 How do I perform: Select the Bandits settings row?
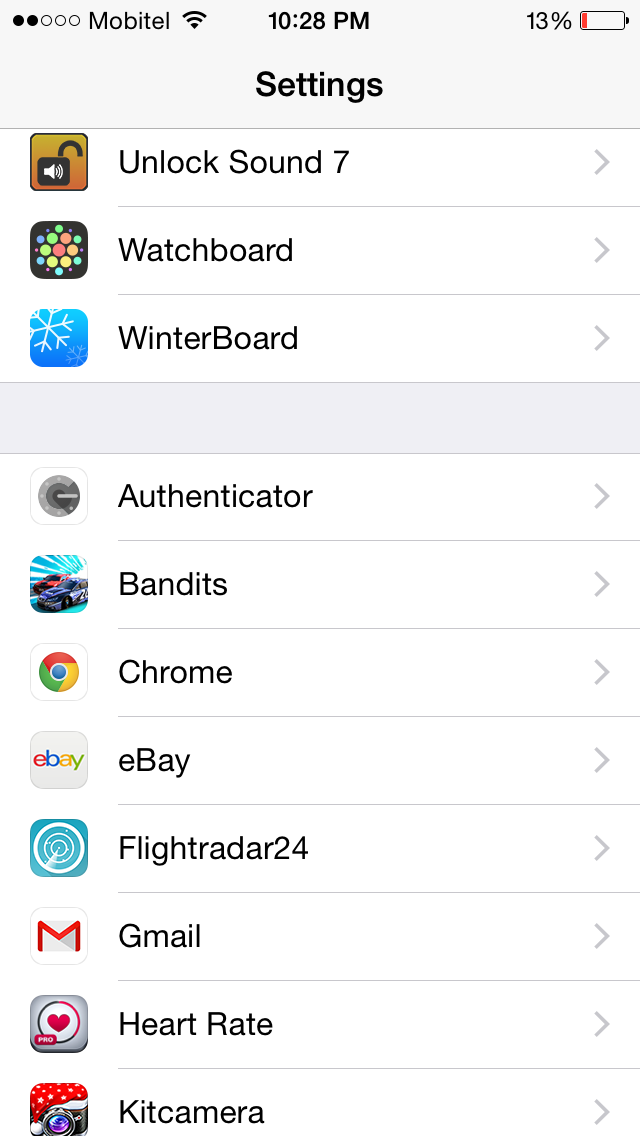(x=320, y=584)
